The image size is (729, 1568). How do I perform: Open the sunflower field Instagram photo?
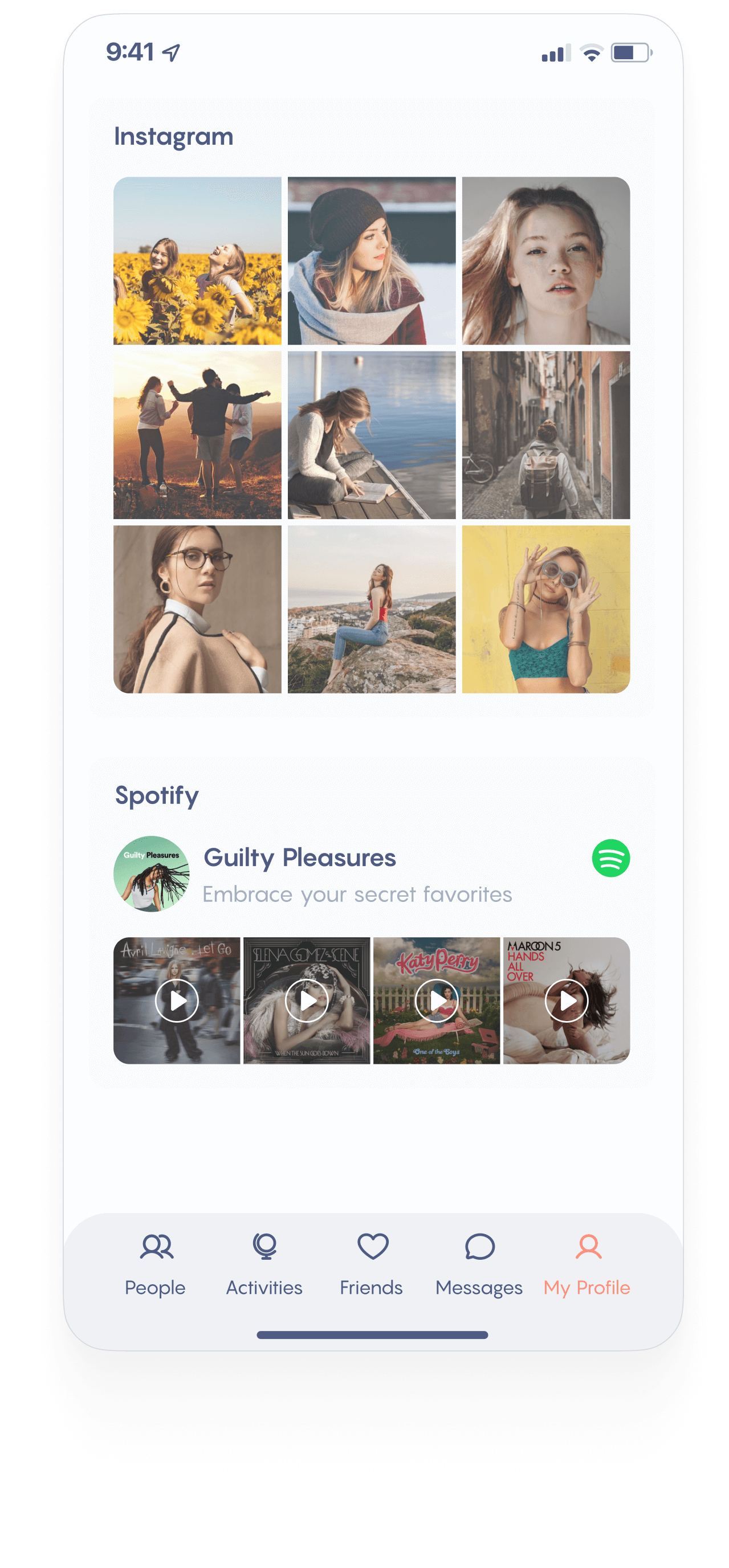point(197,260)
